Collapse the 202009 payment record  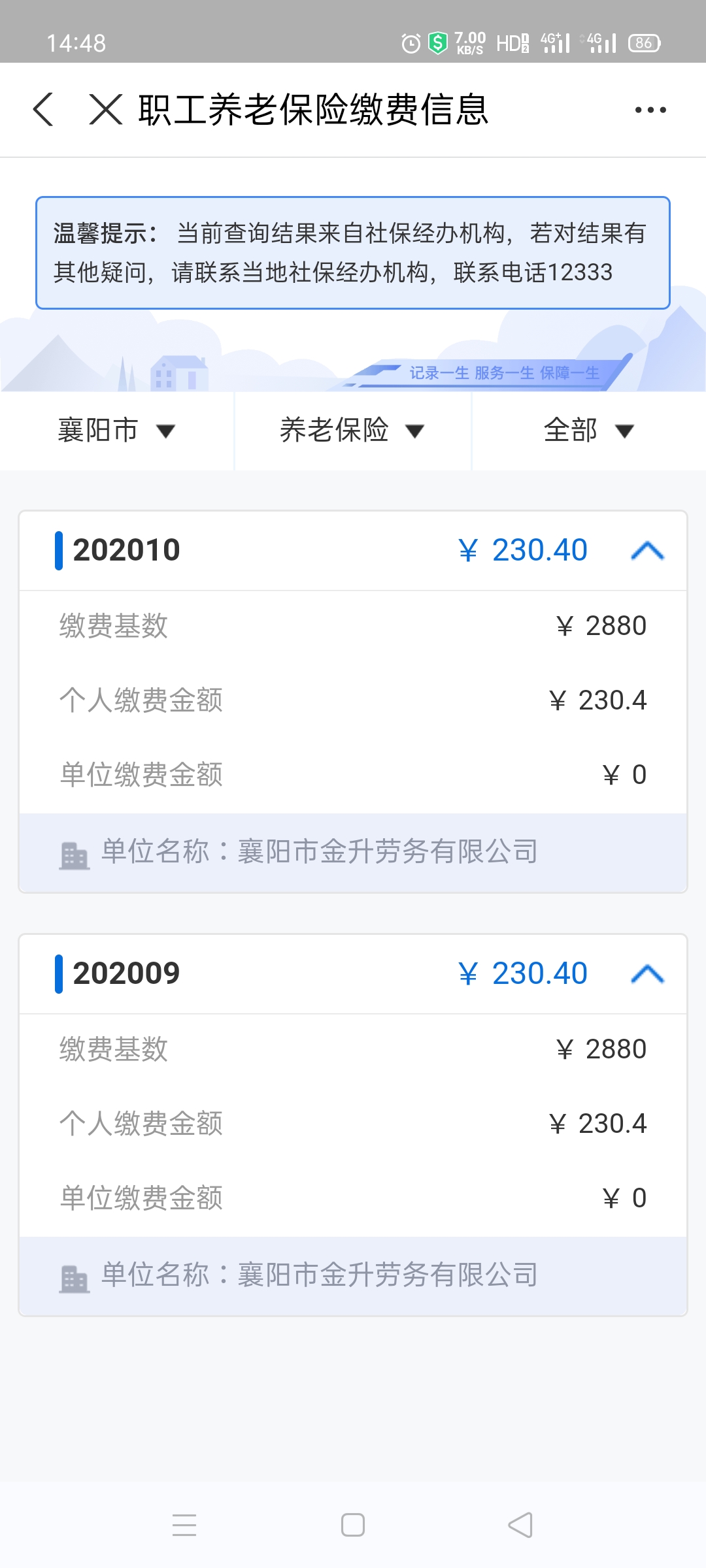coord(647,974)
